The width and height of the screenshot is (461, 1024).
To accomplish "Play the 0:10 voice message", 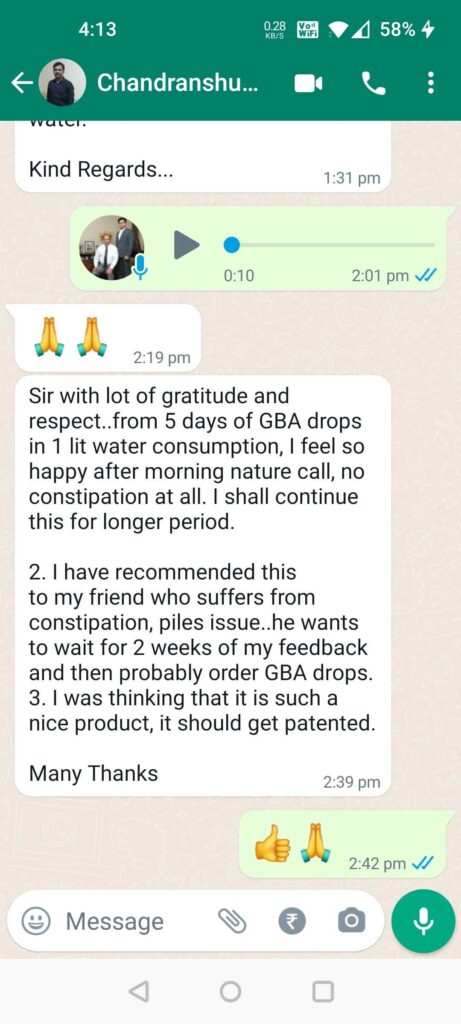I will pyautogui.click(x=187, y=246).
